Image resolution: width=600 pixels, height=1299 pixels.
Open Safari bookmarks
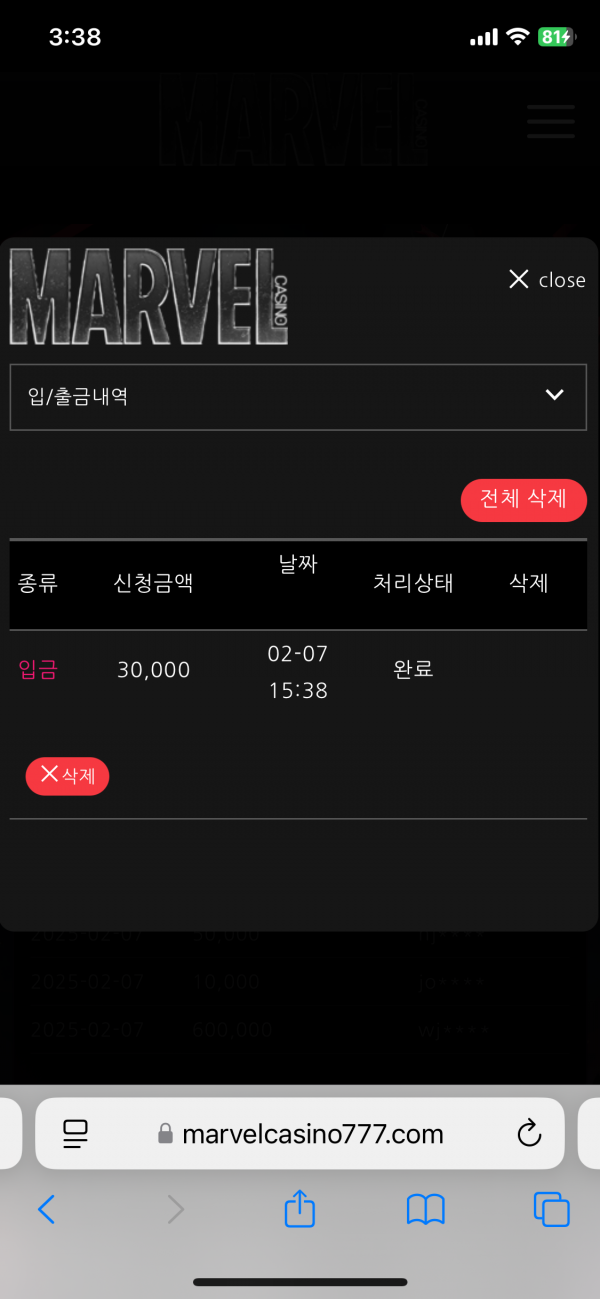425,1210
